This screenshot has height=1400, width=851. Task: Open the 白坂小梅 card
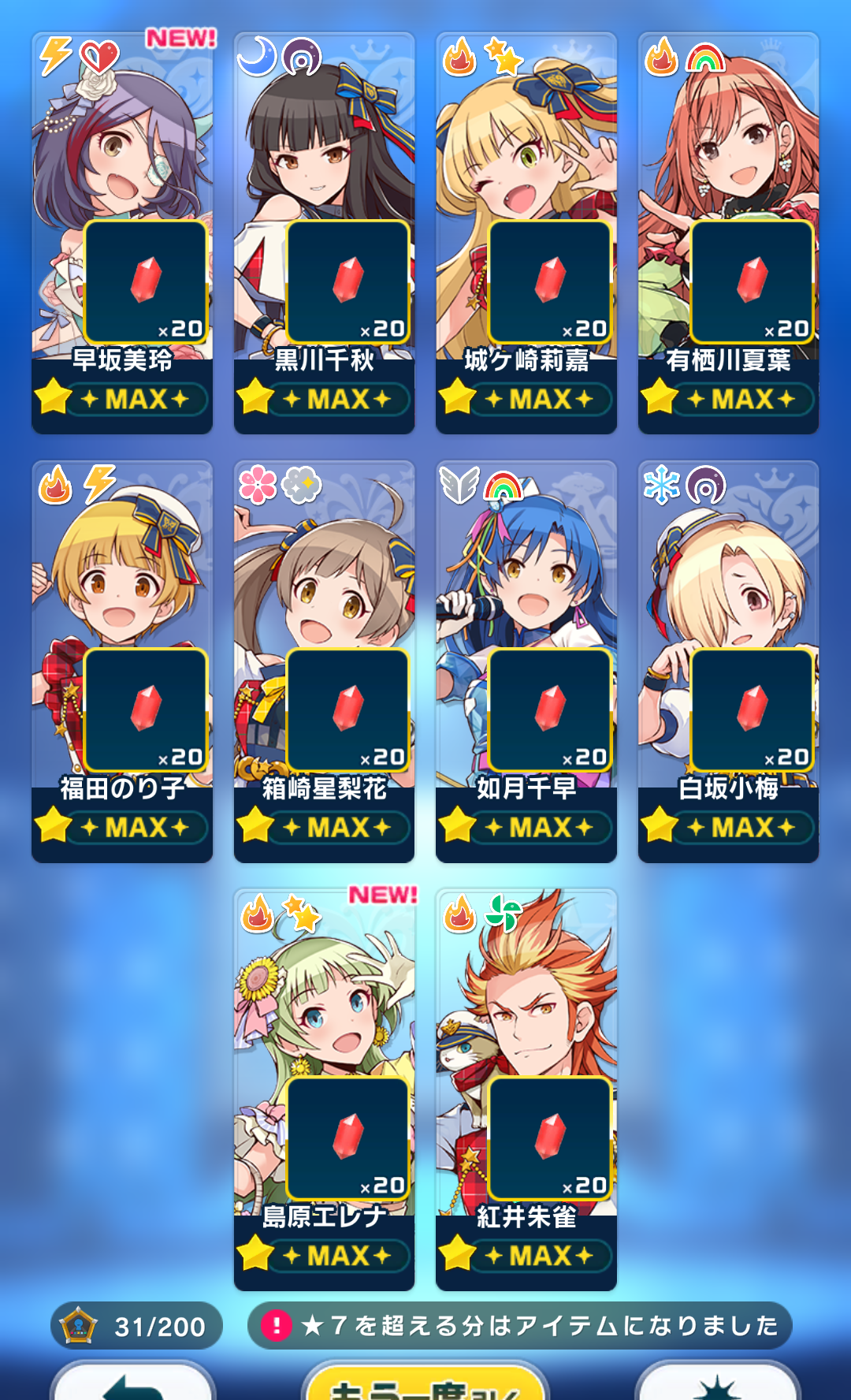pos(728,661)
